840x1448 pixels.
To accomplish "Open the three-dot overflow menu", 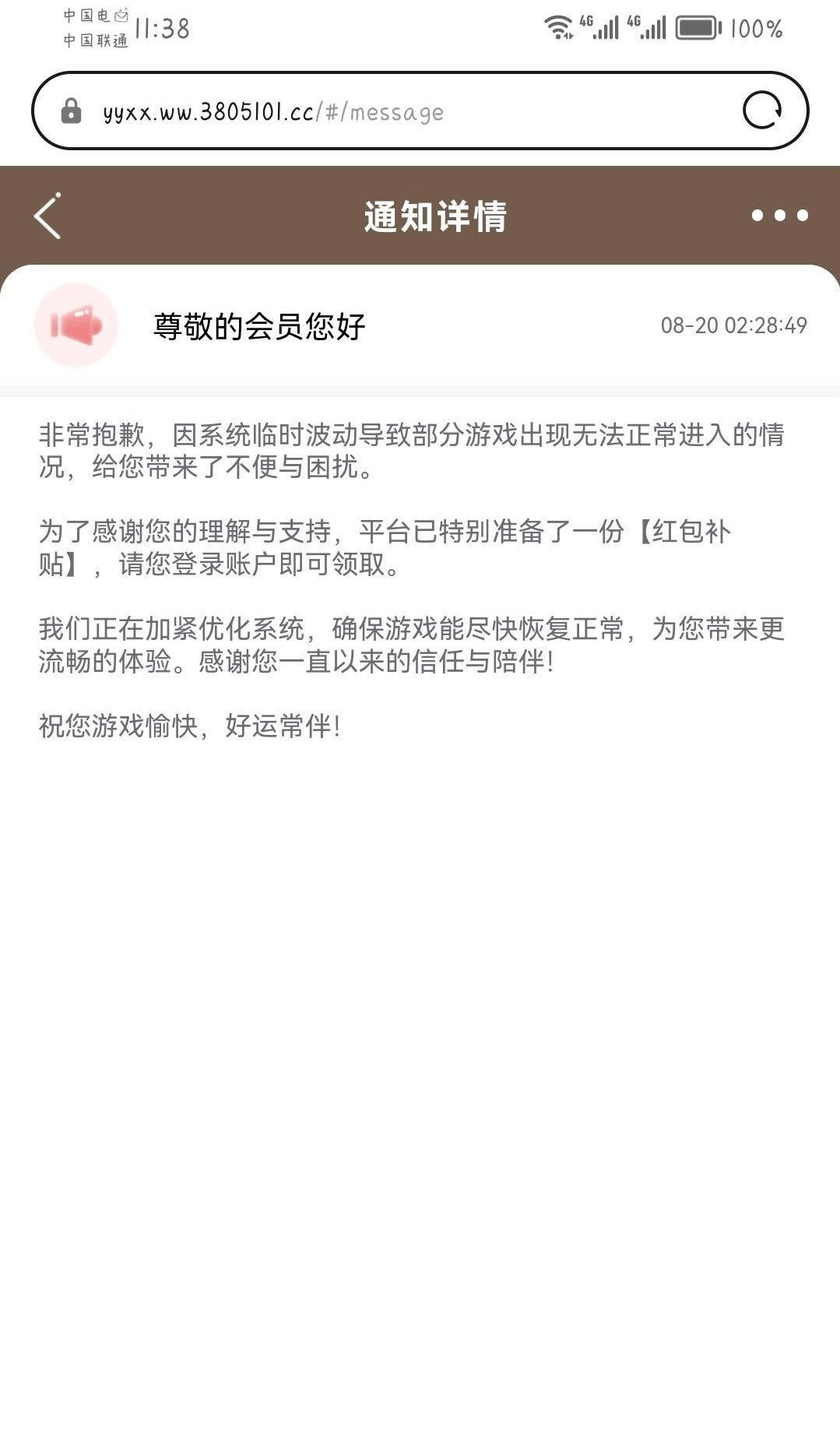I will point(779,216).
